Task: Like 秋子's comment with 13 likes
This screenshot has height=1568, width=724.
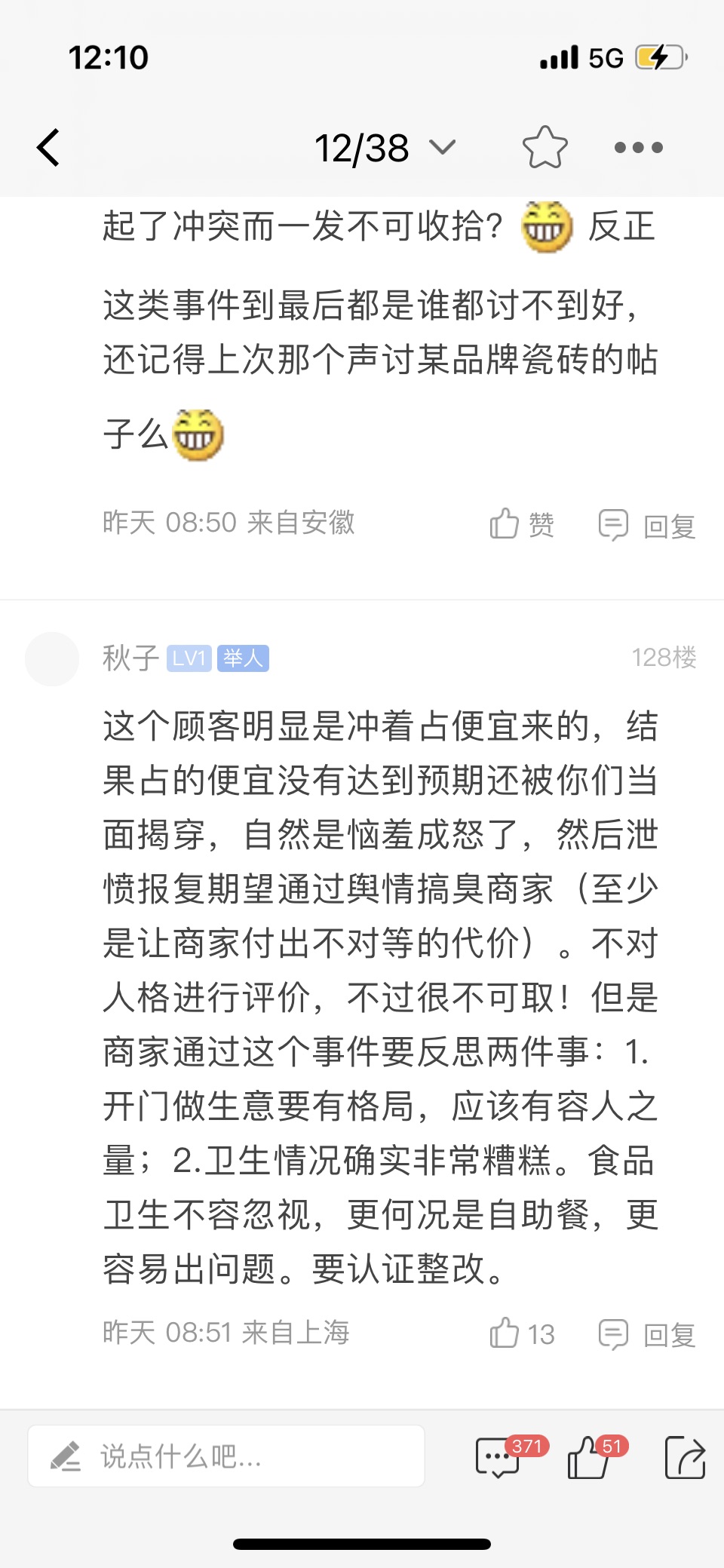Action: [521, 1333]
